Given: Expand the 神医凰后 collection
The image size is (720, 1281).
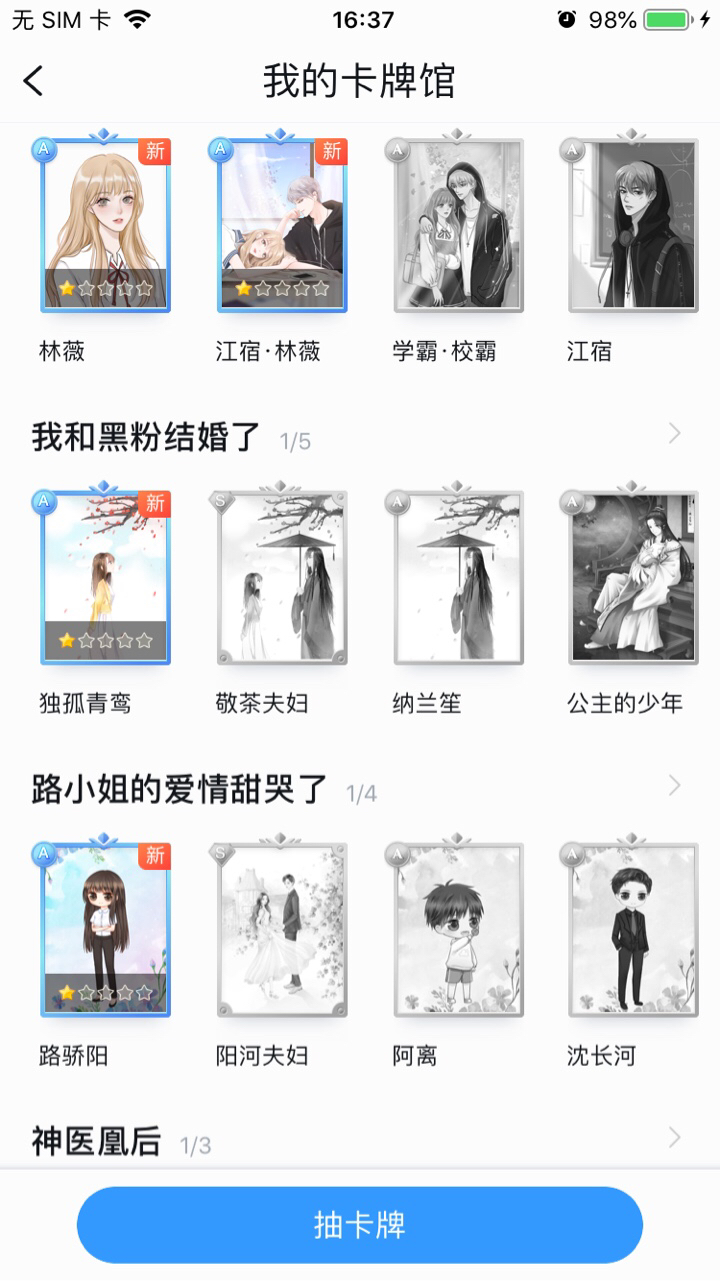Looking at the screenshot, I should [x=674, y=1137].
